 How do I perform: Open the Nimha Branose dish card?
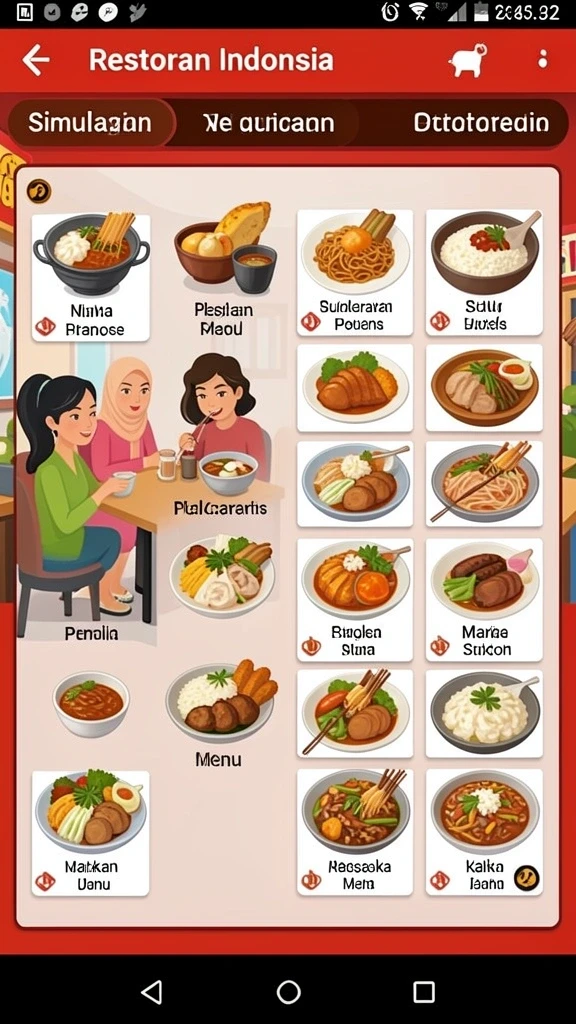tap(91, 277)
